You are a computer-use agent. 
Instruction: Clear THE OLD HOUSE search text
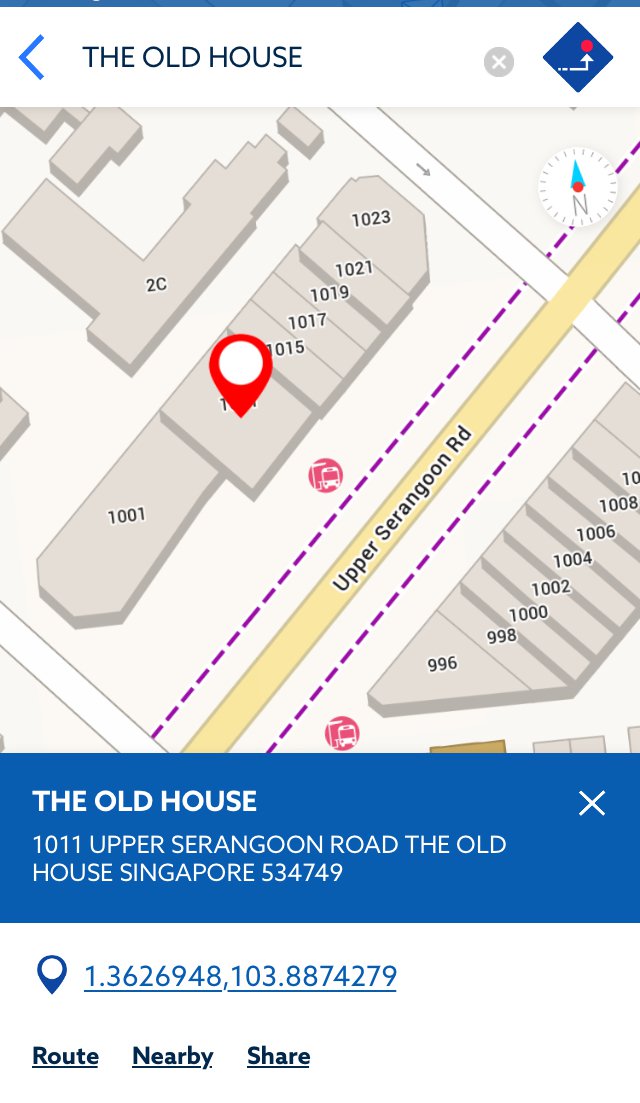click(498, 62)
